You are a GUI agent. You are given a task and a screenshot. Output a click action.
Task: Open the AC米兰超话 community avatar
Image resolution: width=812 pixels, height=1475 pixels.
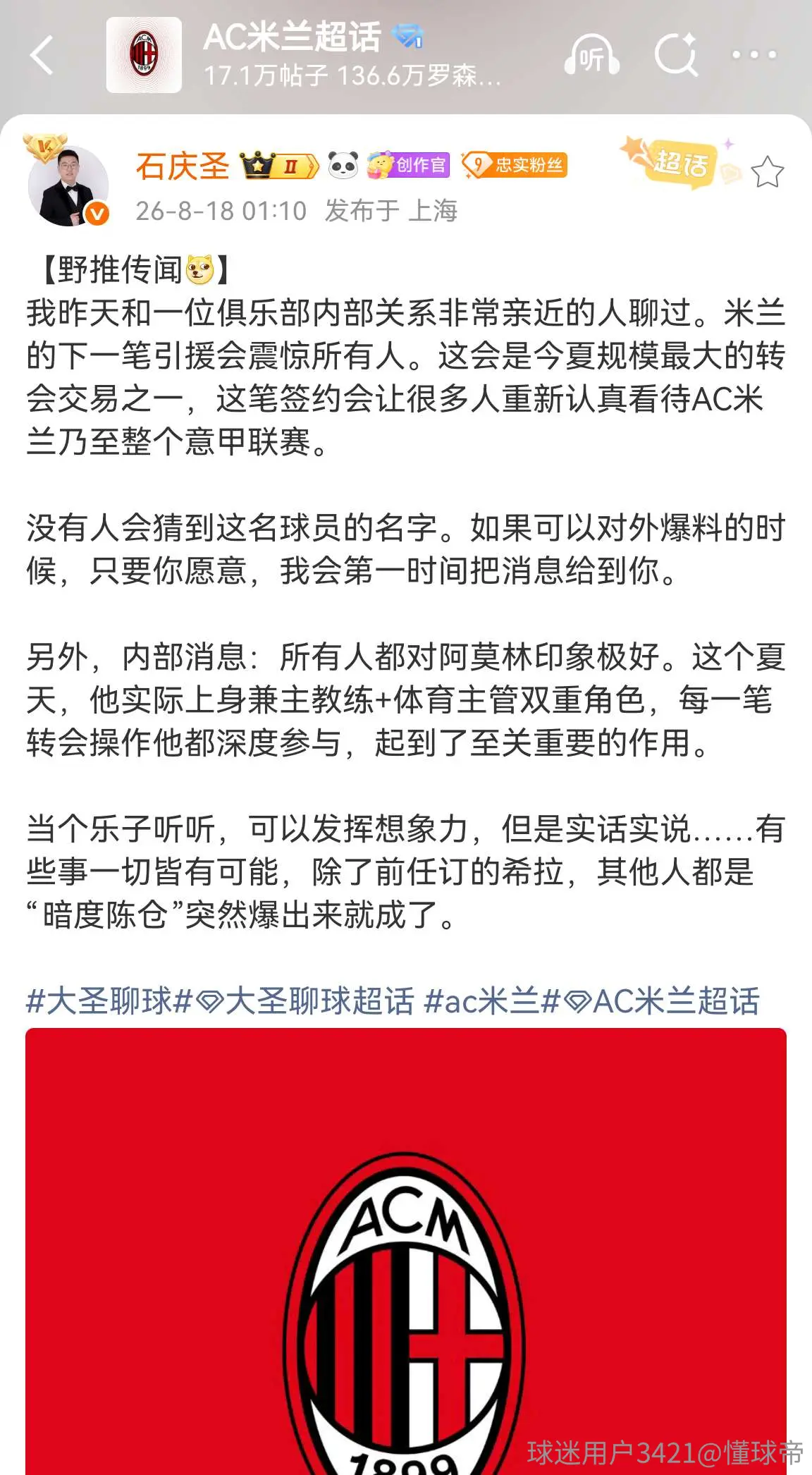[144, 55]
